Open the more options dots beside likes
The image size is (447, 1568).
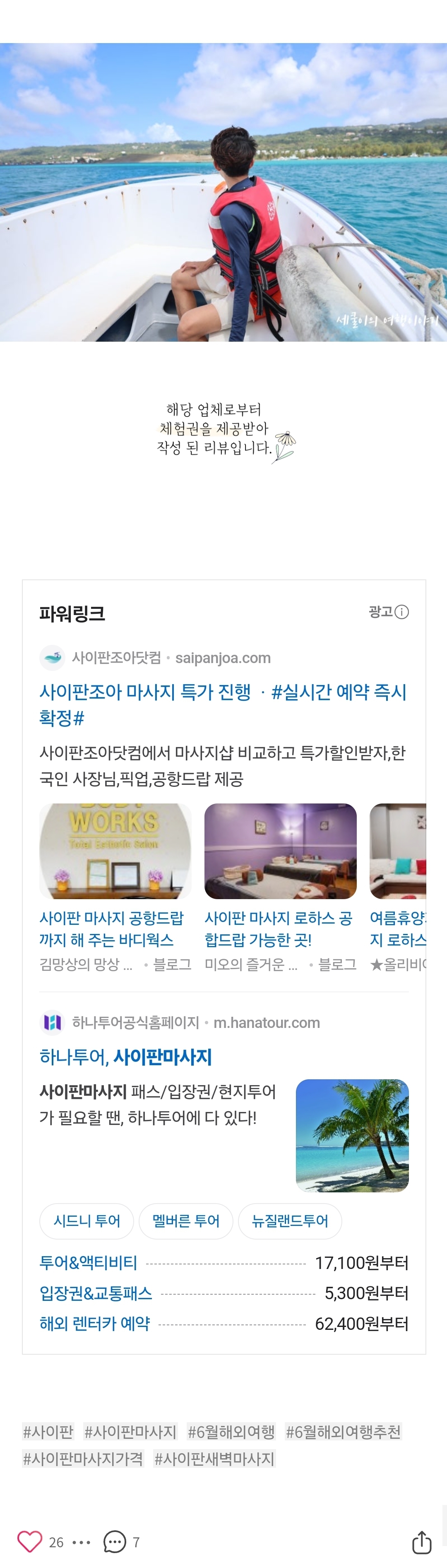click(82, 1542)
